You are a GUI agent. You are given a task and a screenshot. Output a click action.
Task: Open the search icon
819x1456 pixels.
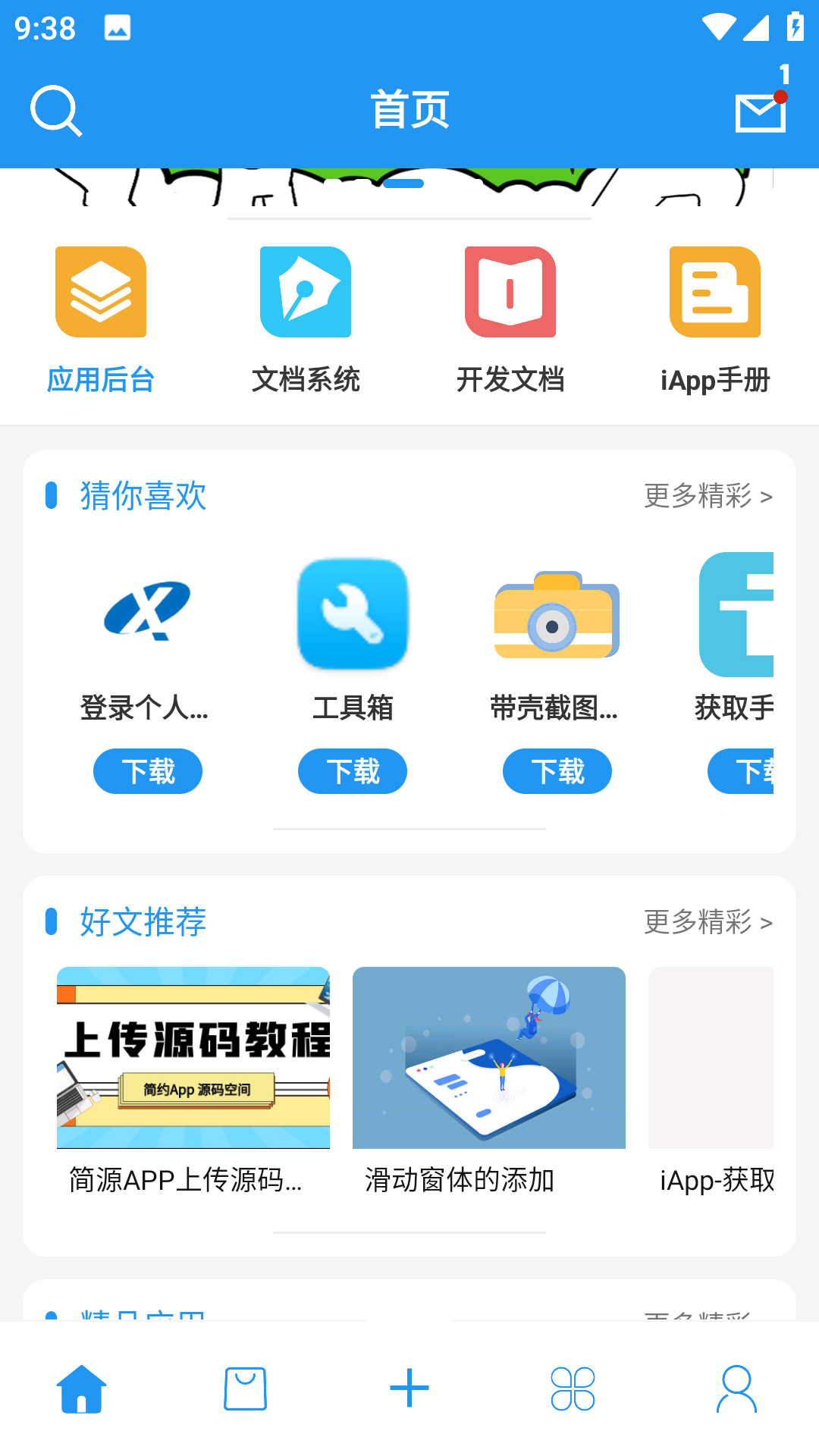(55, 111)
